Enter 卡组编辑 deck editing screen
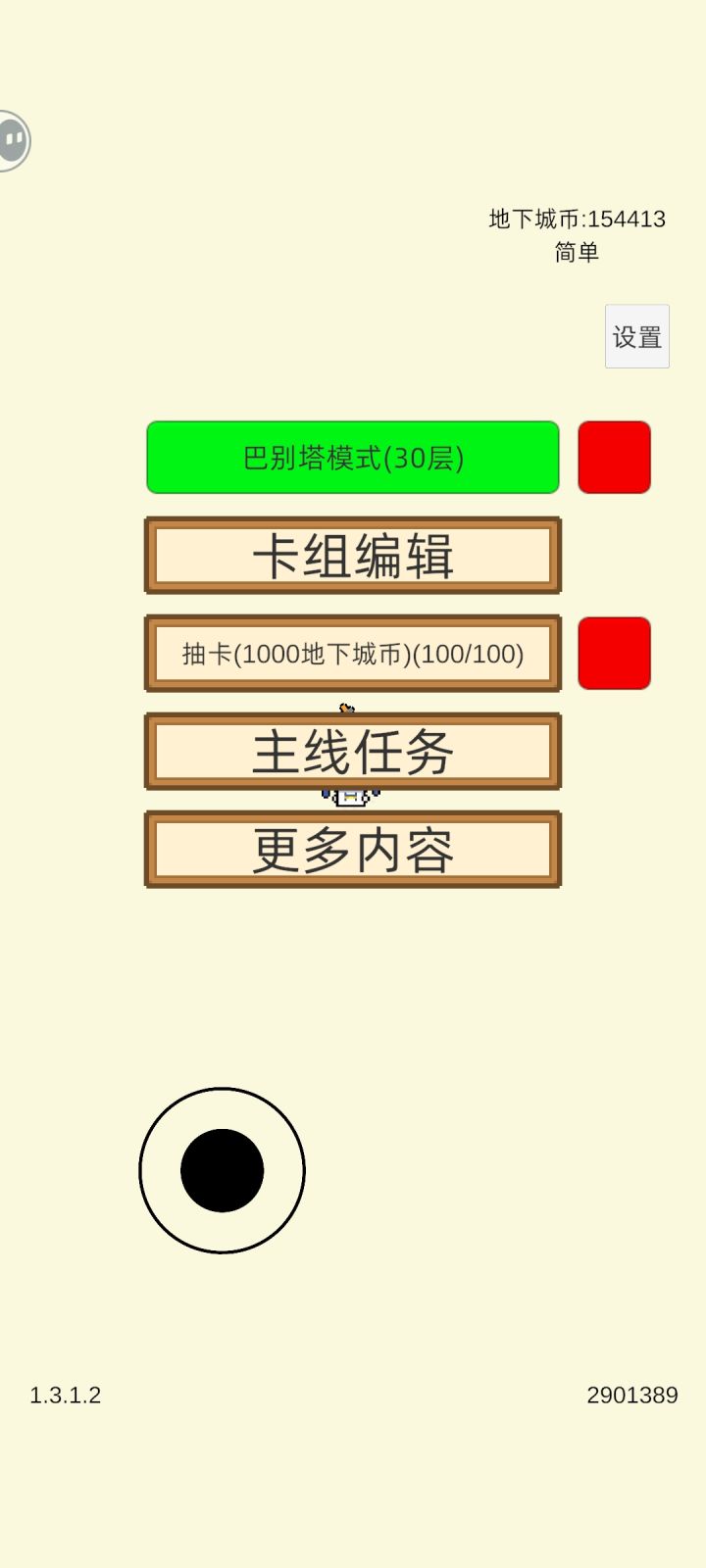The height and width of the screenshot is (1568, 706). (352, 556)
